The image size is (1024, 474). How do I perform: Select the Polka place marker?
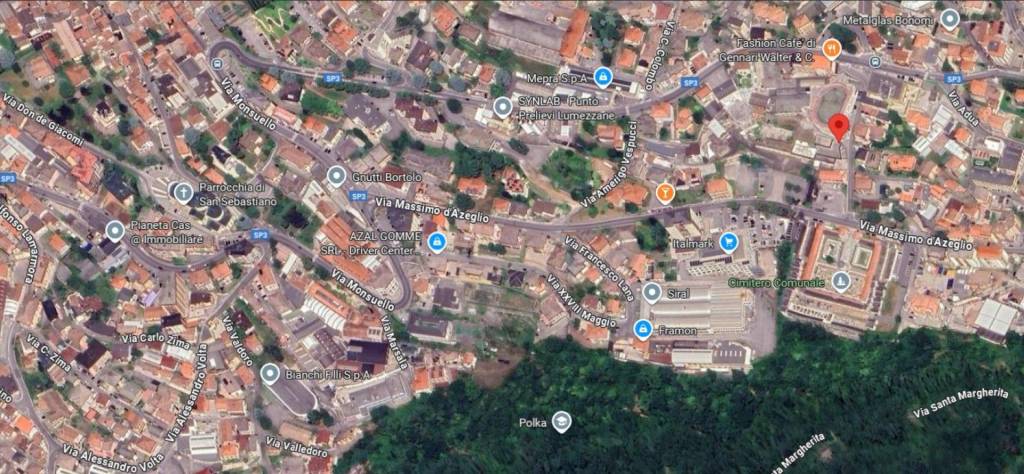coord(562,422)
